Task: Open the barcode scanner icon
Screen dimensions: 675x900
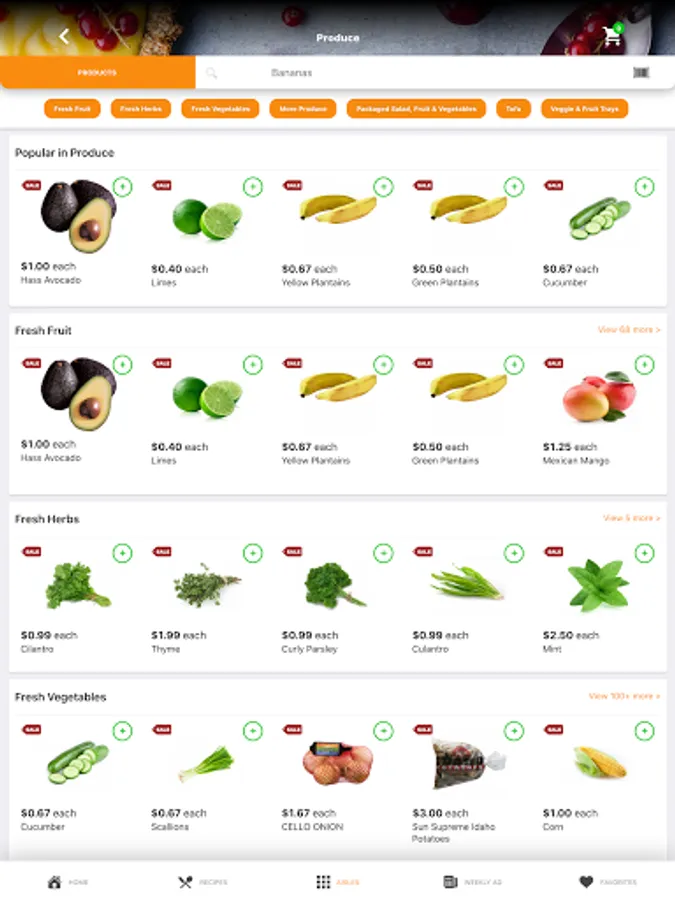Action: tap(641, 72)
